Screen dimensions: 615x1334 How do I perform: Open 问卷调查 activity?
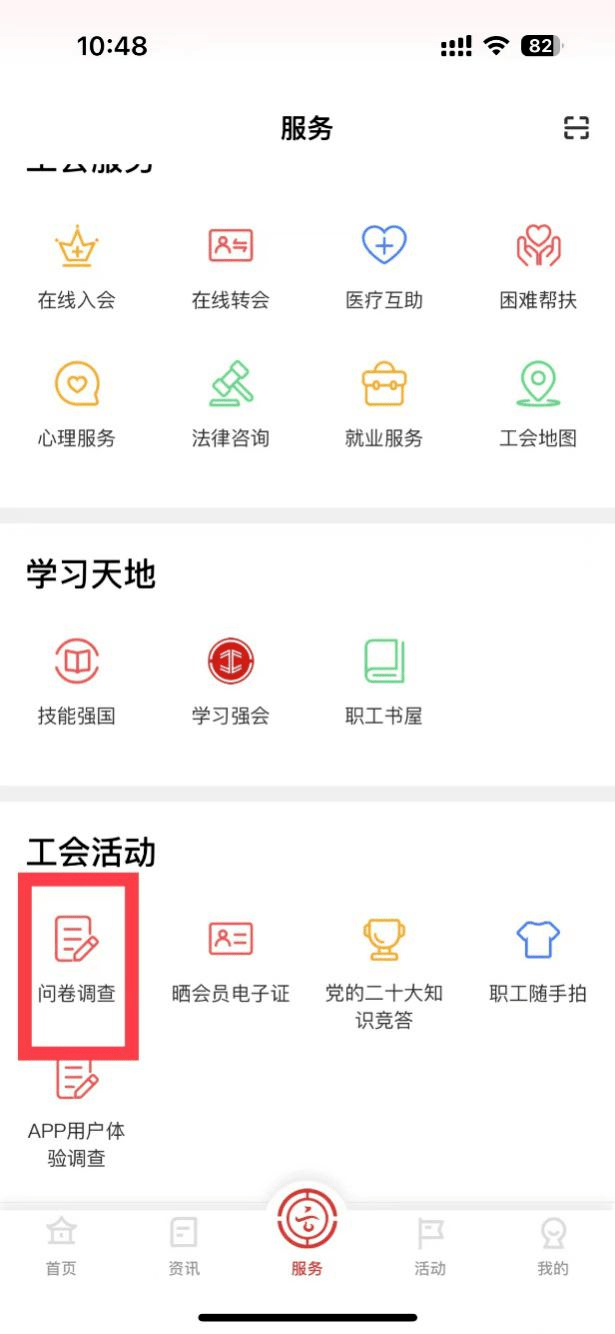[76, 958]
